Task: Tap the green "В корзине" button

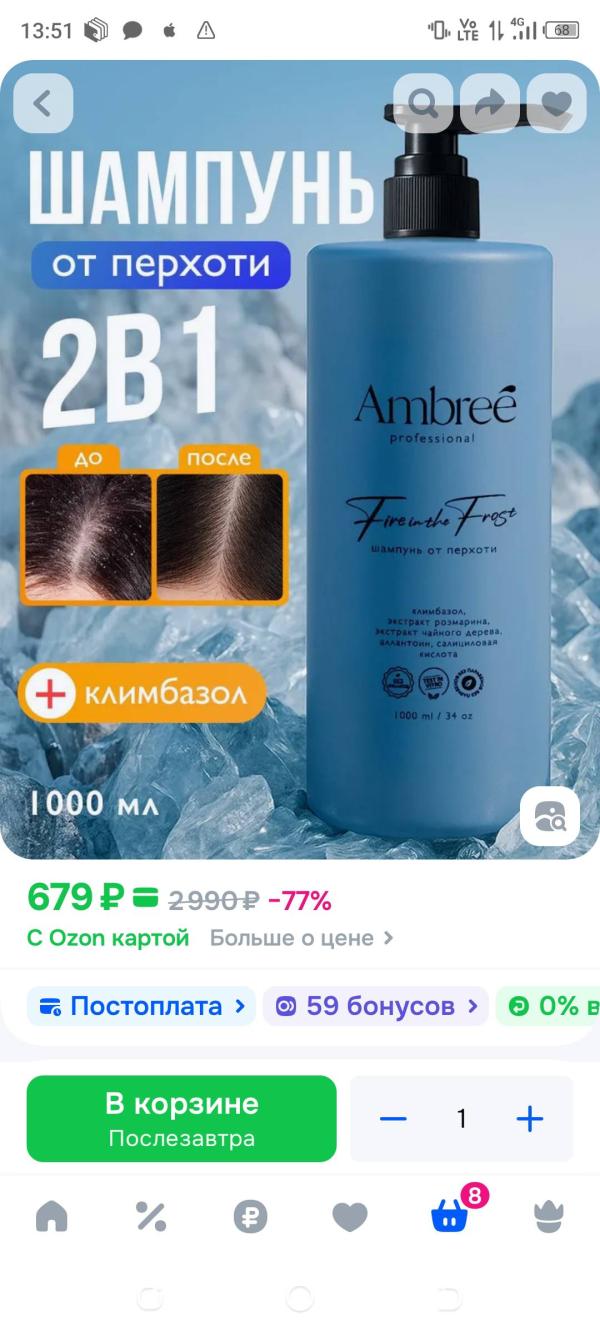Action: 181,1118
